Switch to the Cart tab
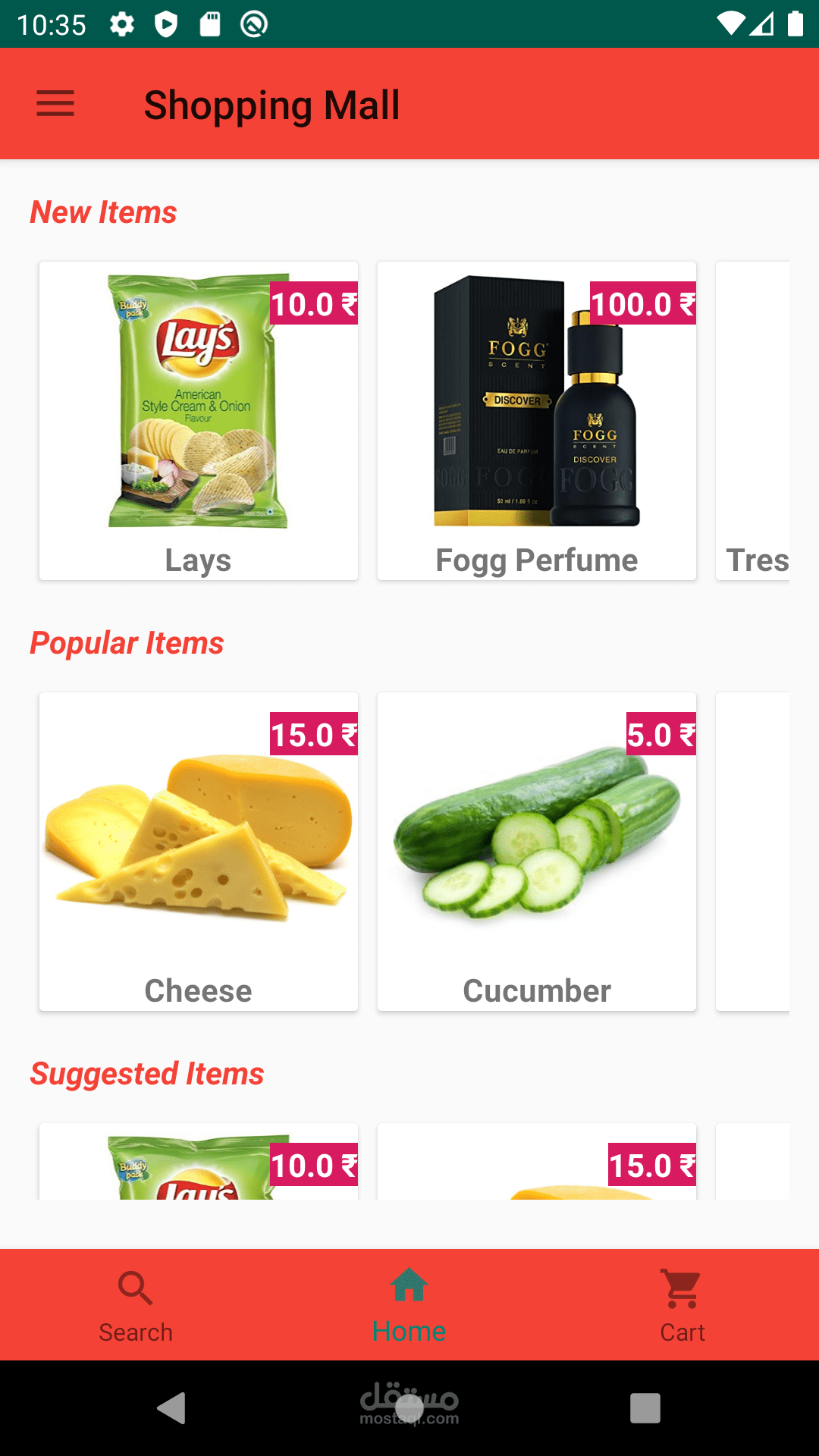The image size is (819, 1456). (682, 1306)
